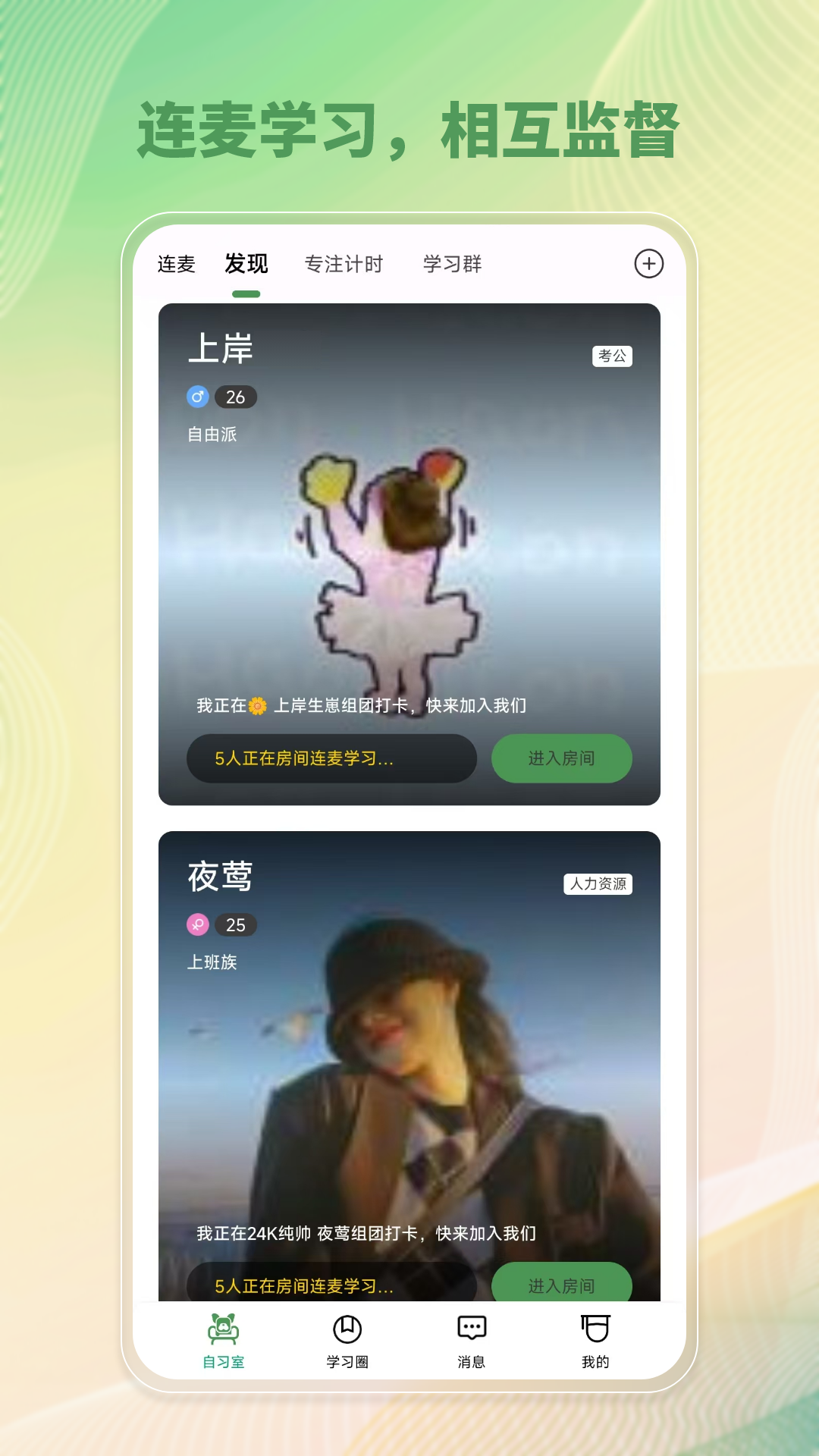This screenshot has height=1456, width=819.
Task: Tap the 自由派 style label
Action: pos(212,435)
